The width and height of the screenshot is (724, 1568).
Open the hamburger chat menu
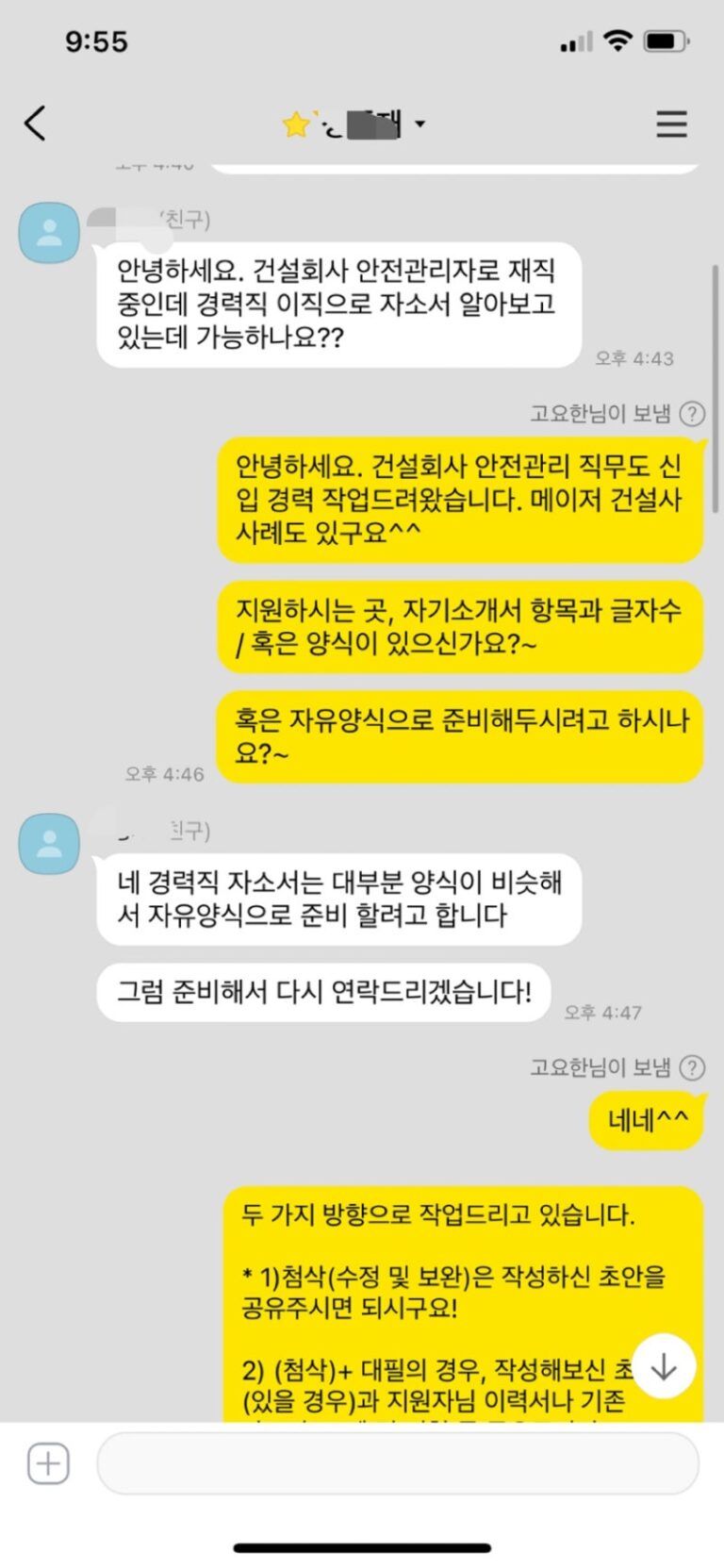tap(671, 124)
